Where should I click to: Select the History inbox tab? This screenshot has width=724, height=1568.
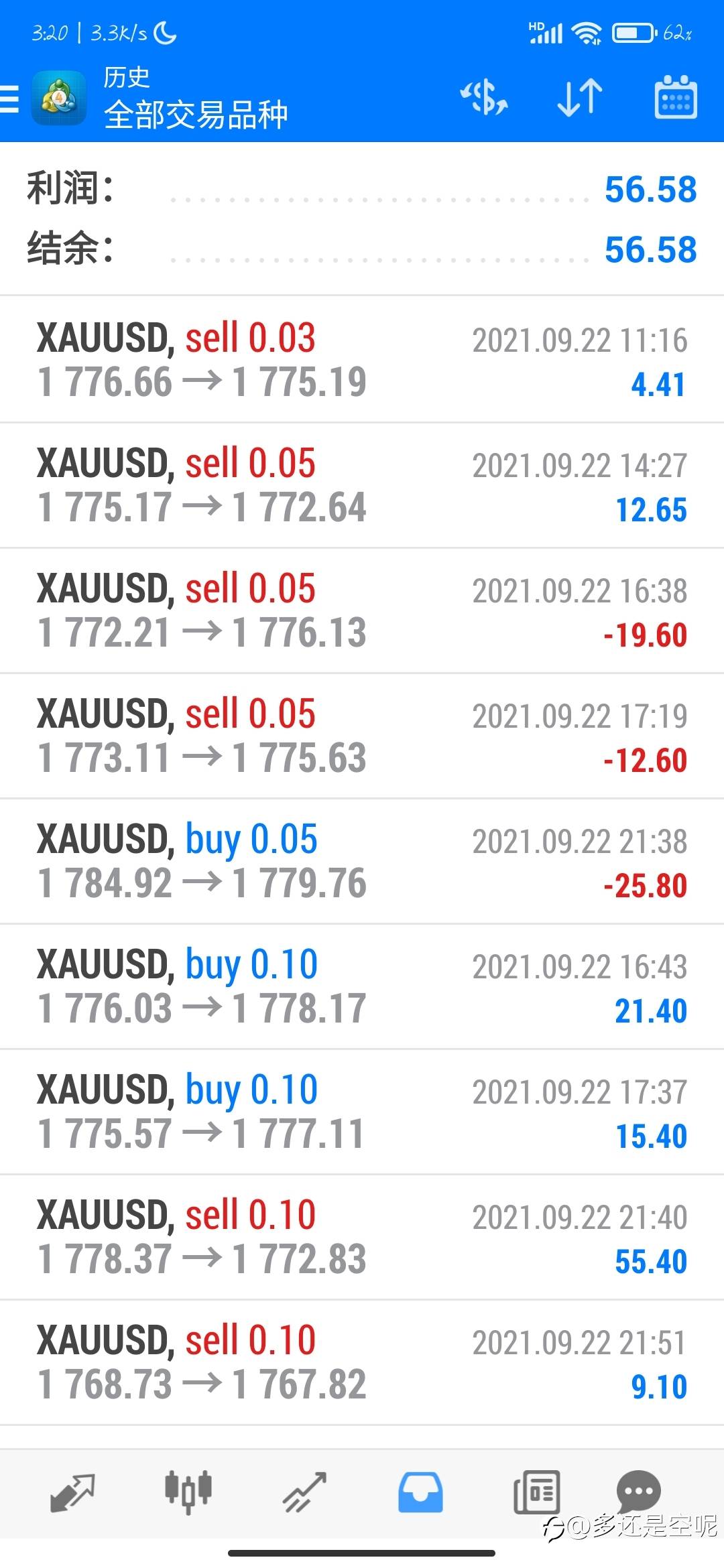tap(420, 1493)
